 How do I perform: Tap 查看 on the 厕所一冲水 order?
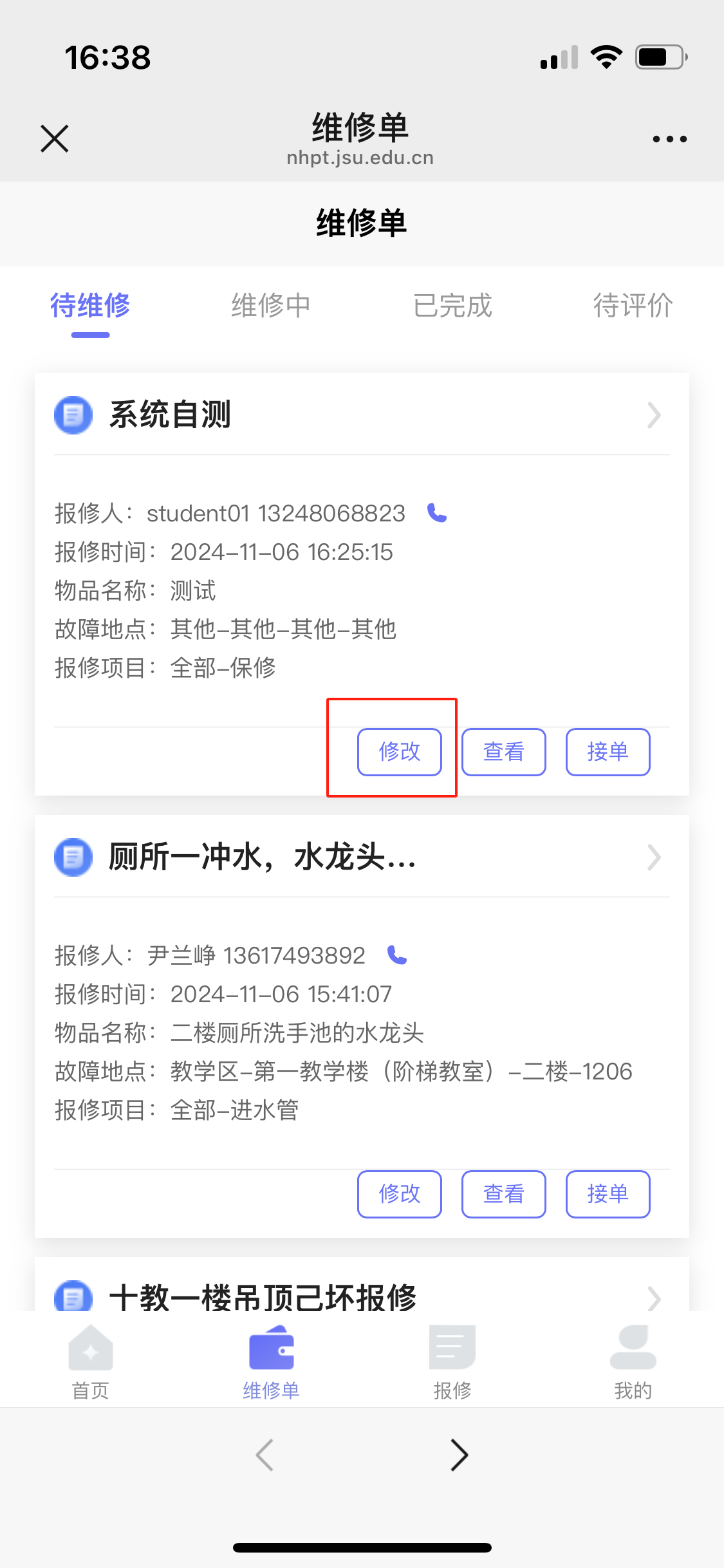tap(504, 1194)
